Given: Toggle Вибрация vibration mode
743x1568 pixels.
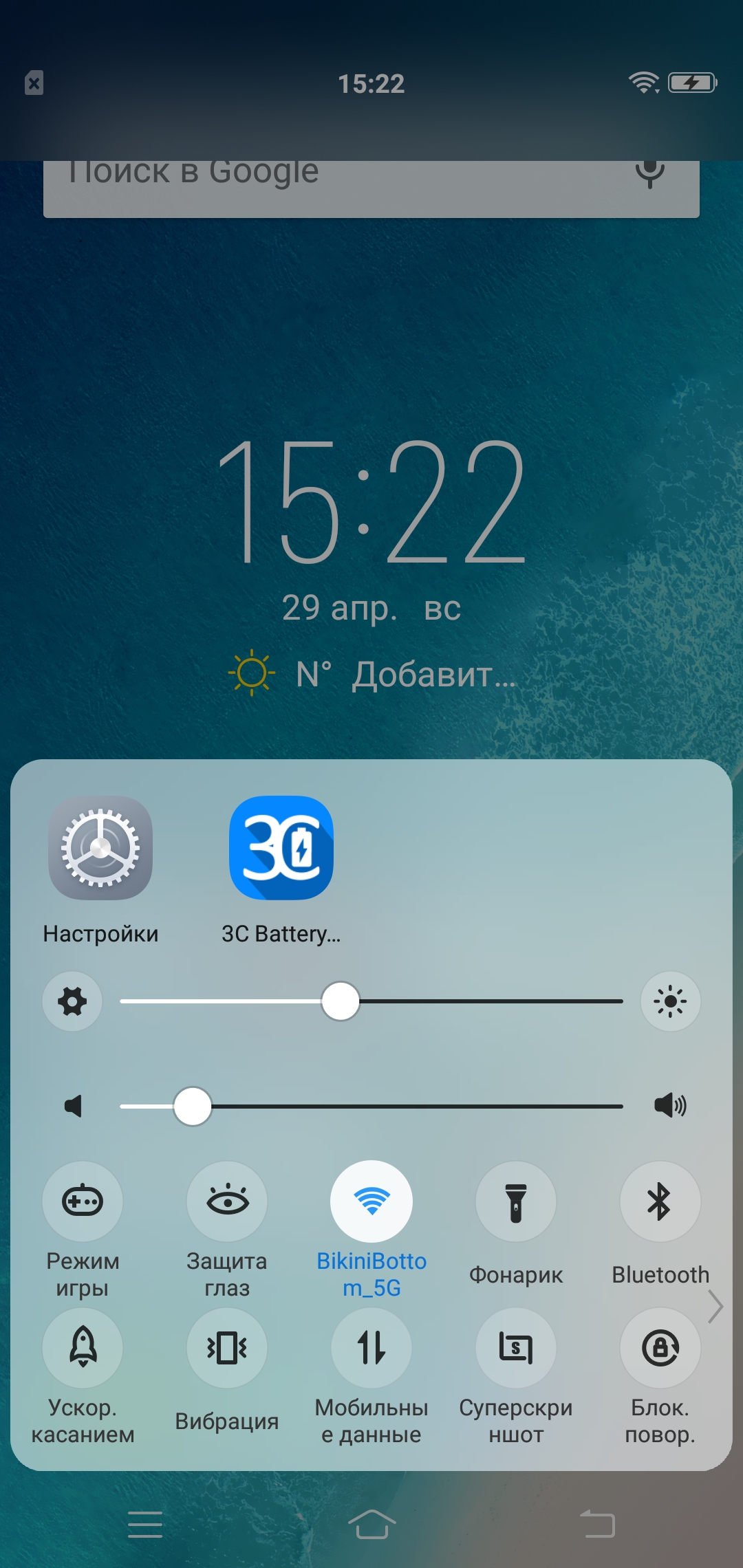Looking at the screenshot, I should [x=227, y=1348].
